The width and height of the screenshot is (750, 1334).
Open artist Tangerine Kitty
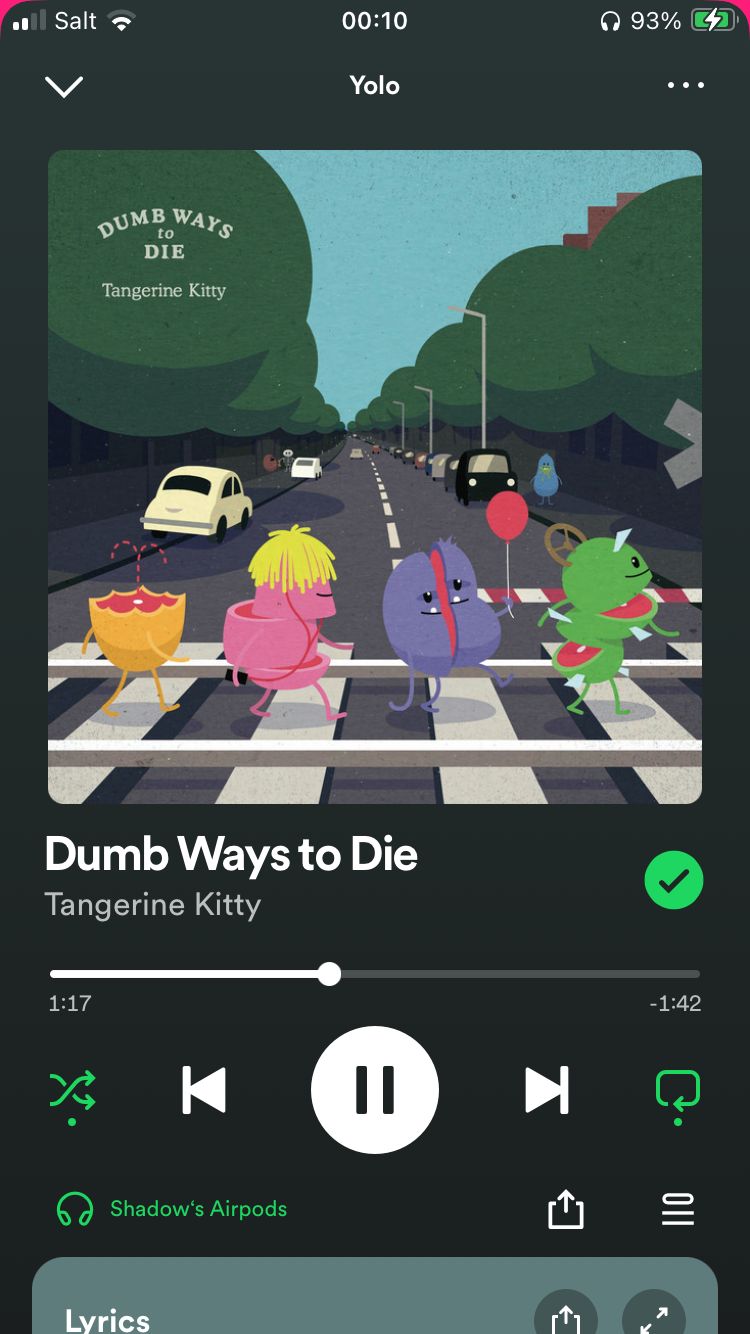tap(153, 905)
